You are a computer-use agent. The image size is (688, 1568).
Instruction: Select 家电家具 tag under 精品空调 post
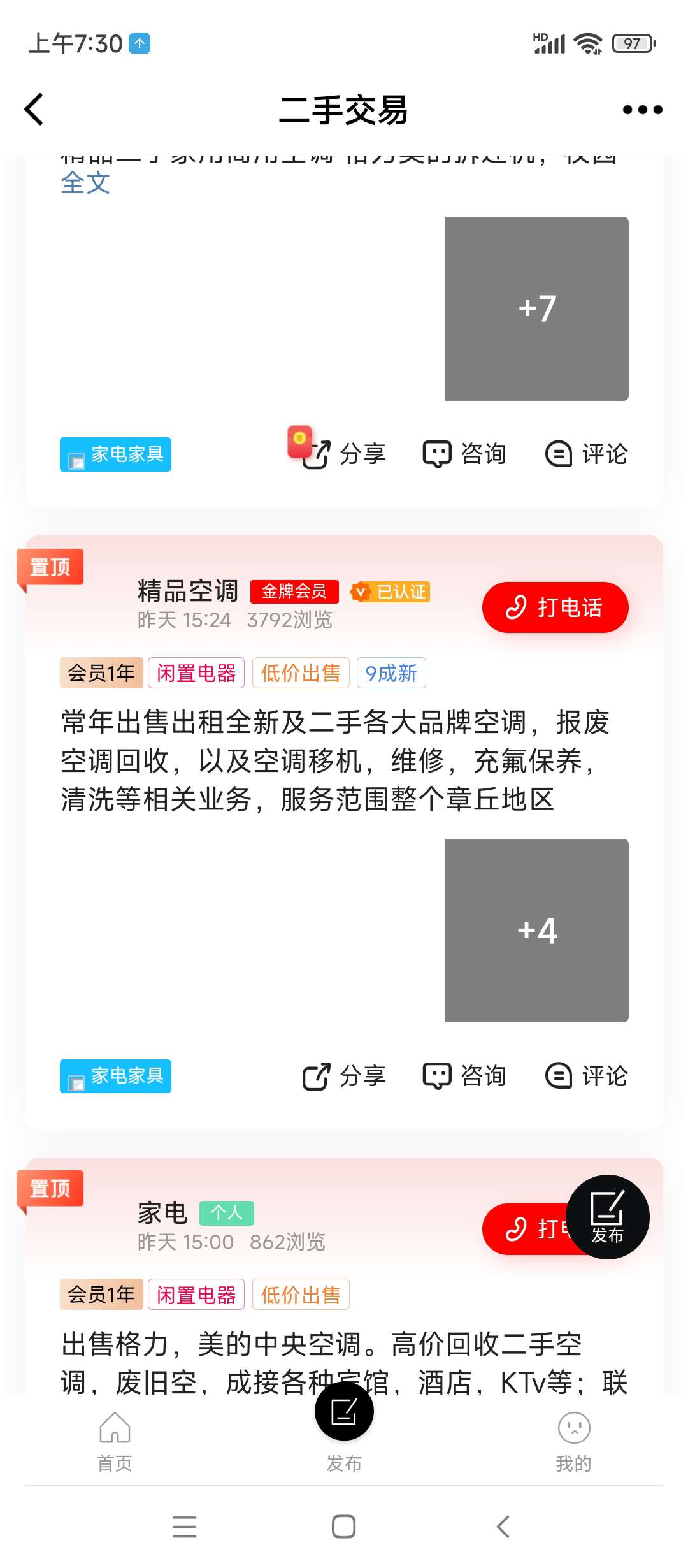click(x=115, y=1076)
